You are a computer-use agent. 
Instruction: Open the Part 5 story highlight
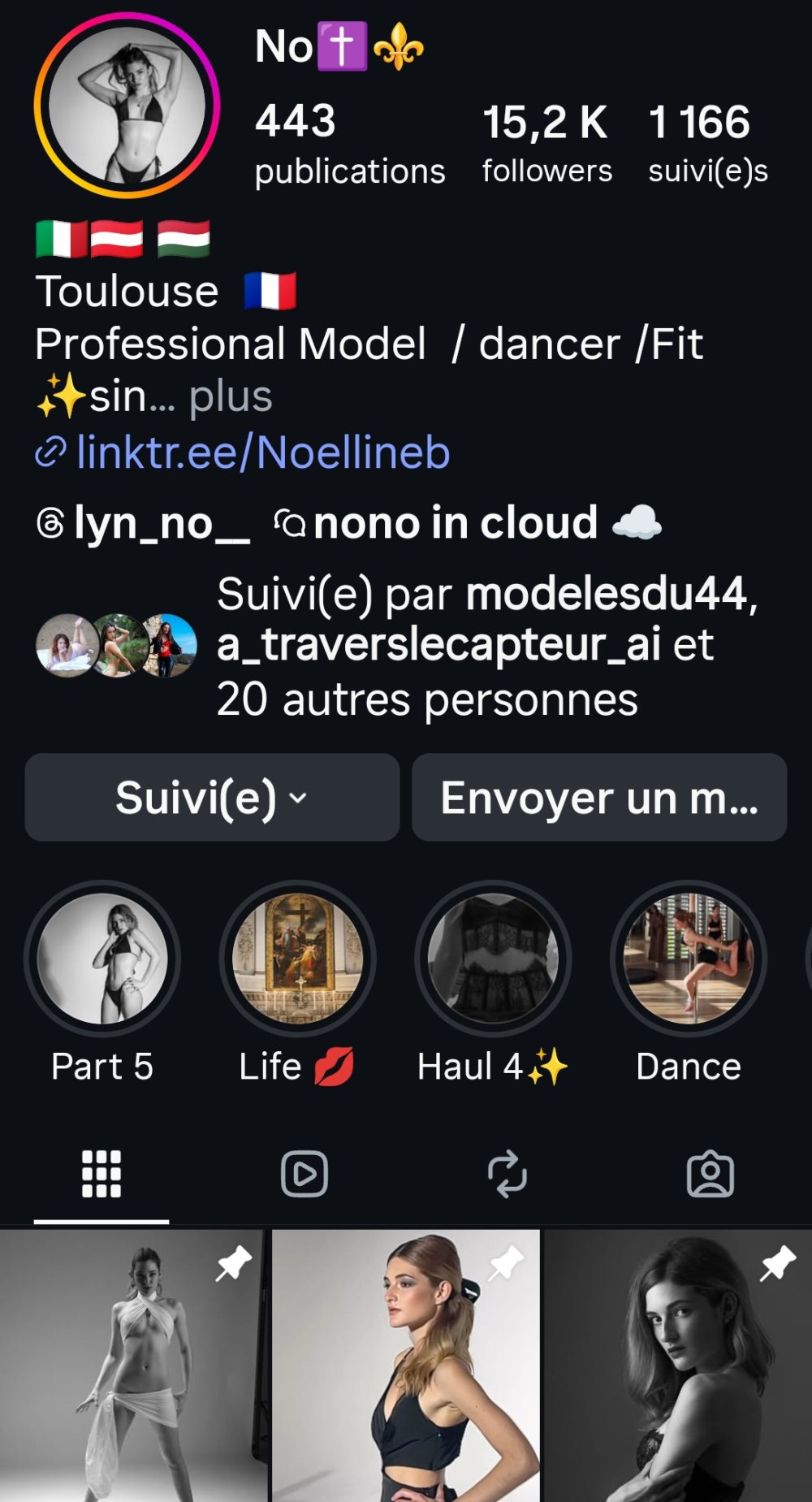coord(102,959)
